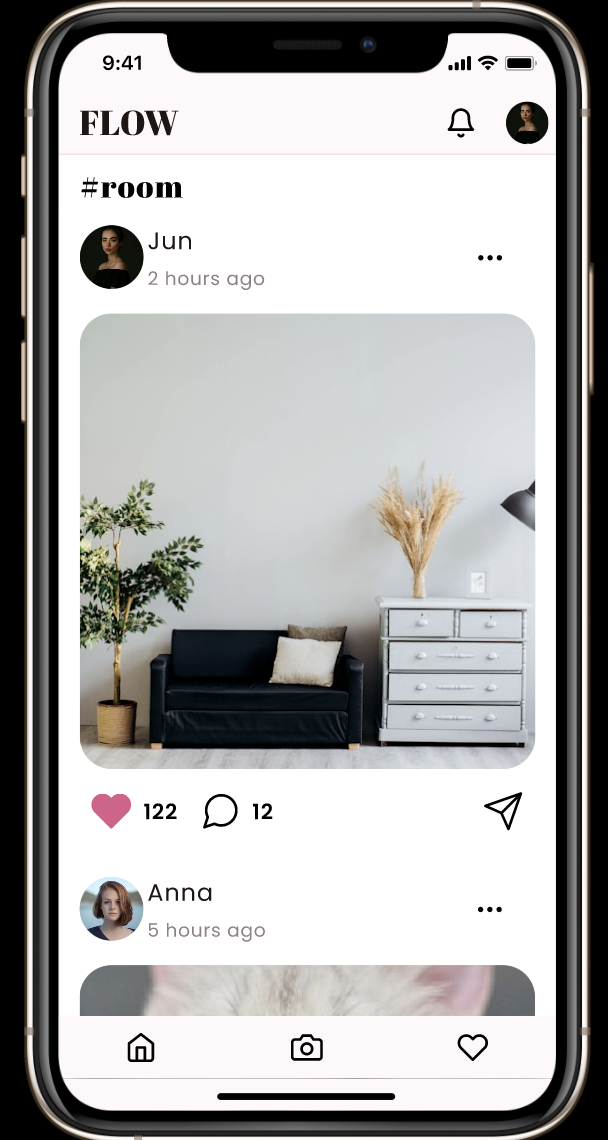Share Jun's post with paper plane

click(x=503, y=811)
